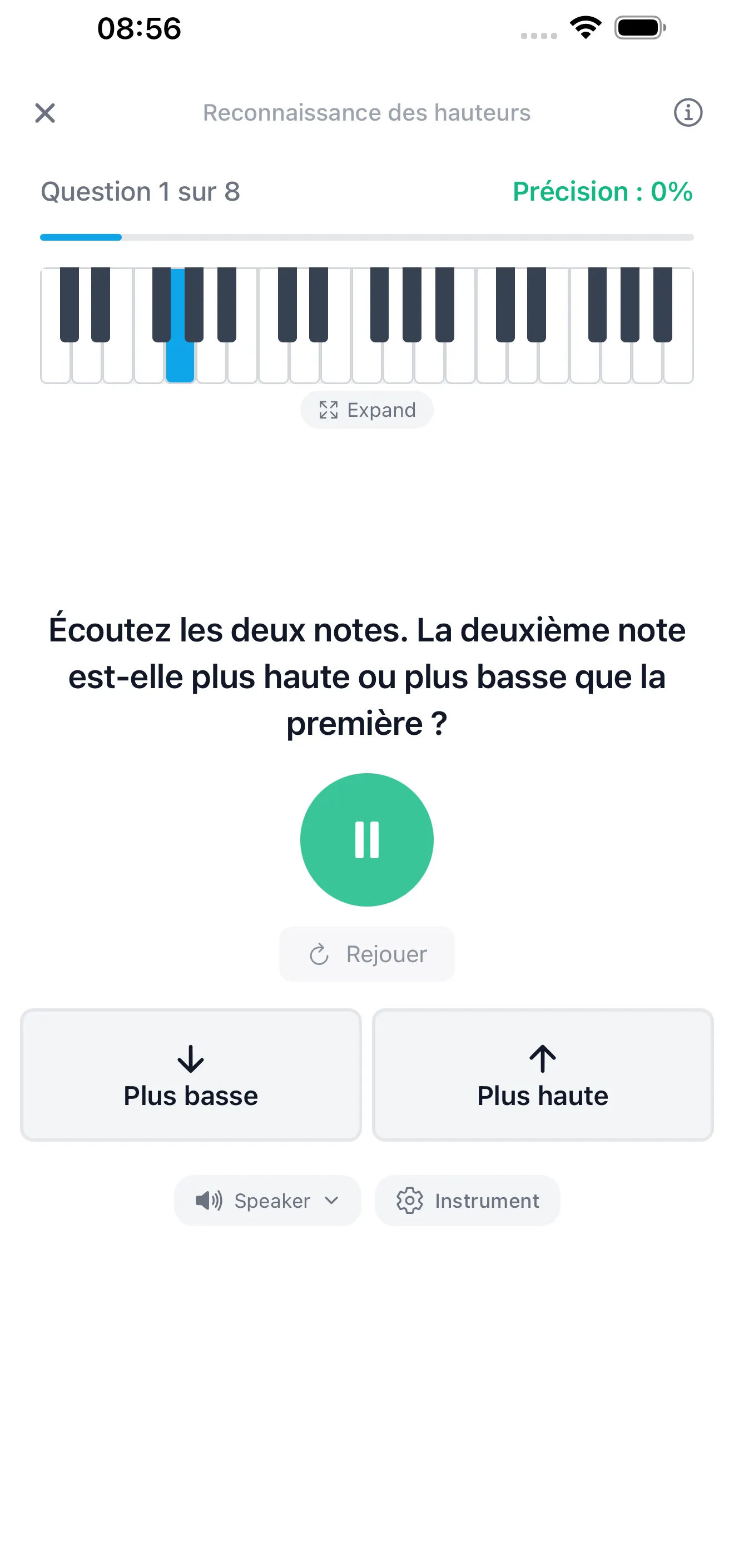Click the Précision : 0% indicator
Image resolution: width=734 pixels, height=1568 pixels.
coord(602,191)
